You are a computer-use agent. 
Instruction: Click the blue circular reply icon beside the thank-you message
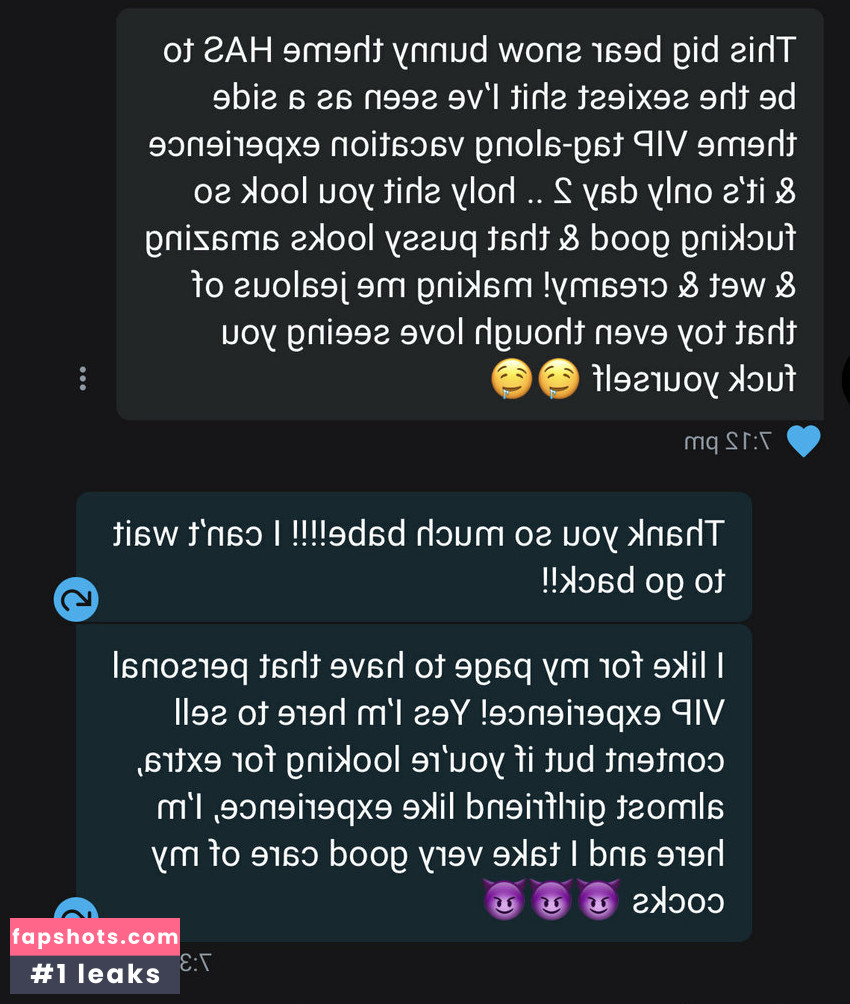[x=76, y=599]
